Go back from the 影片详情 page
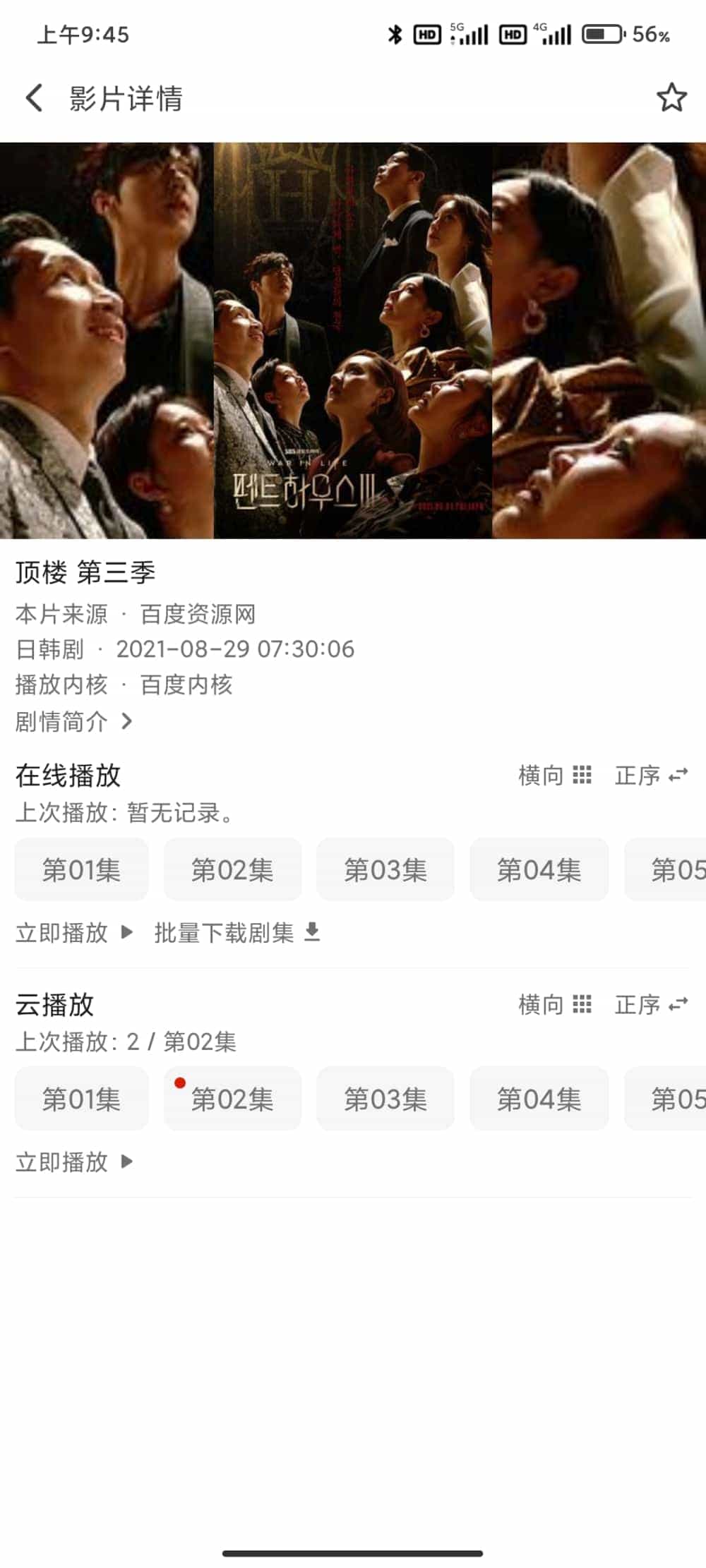Viewport: 706px width, 1568px height. click(34, 98)
